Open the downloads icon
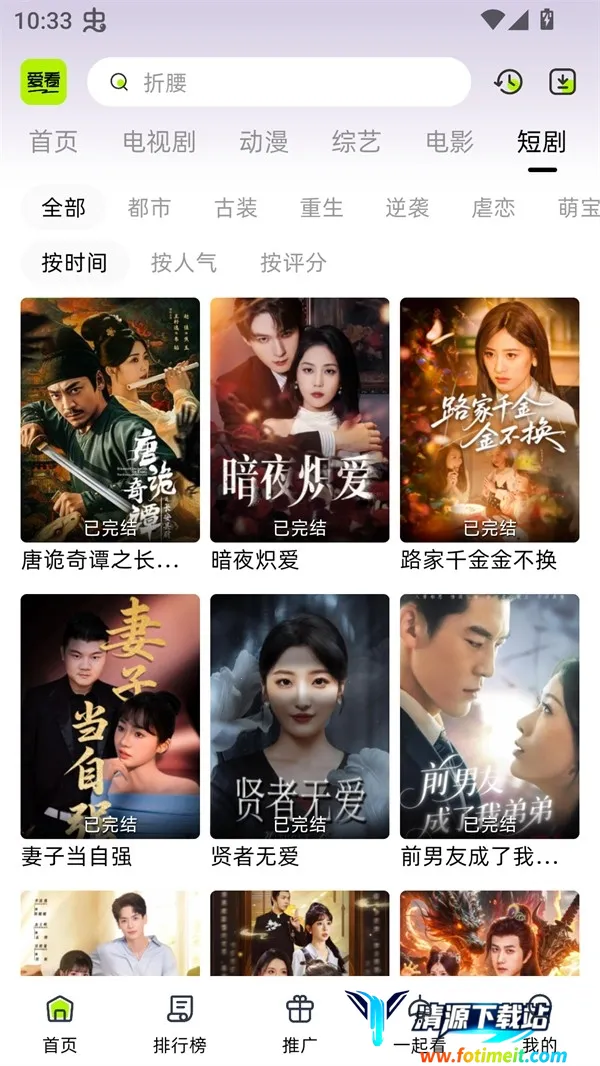 pos(563,82)
